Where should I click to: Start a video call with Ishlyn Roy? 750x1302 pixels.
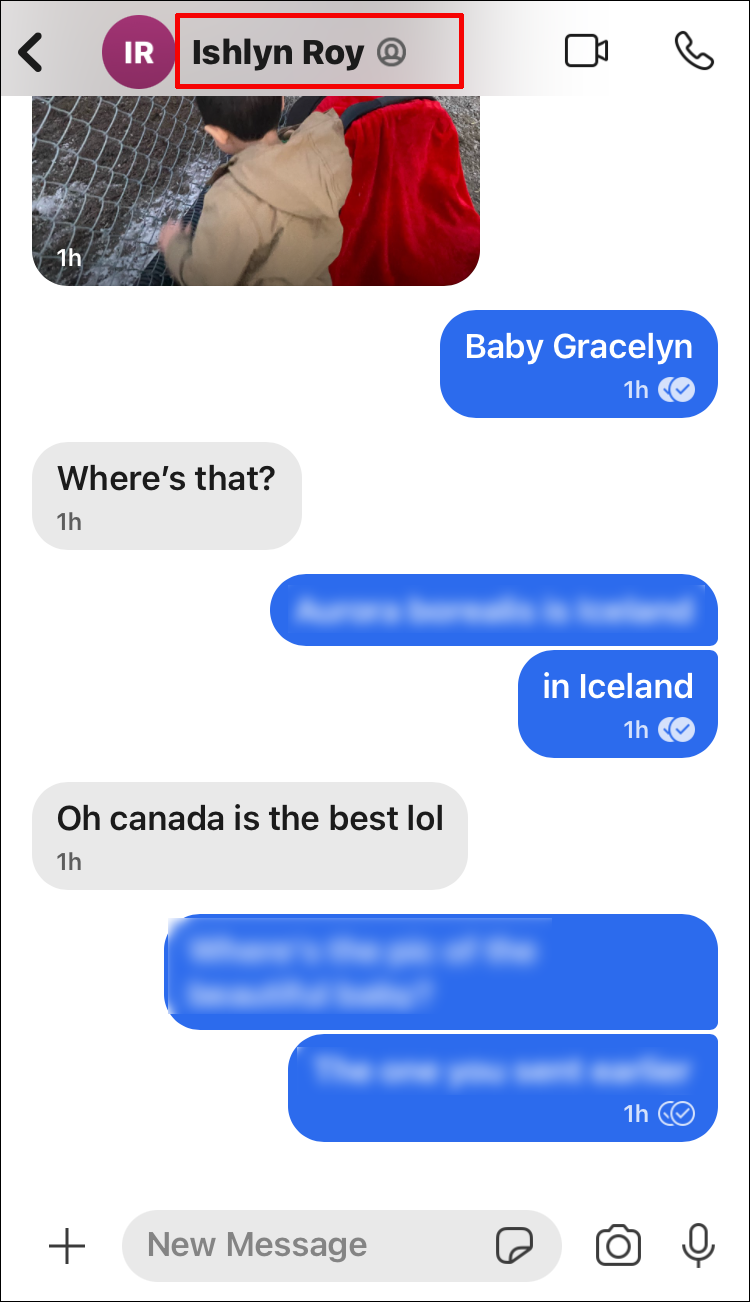pyautogui.click(x=586, y=51)
